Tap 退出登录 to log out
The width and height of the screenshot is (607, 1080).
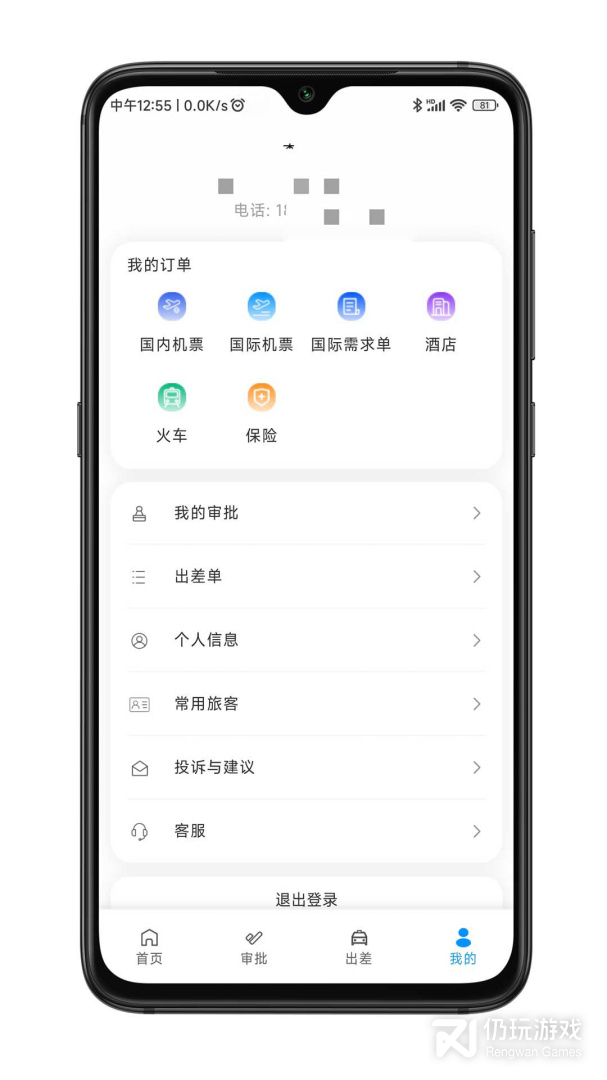(306, 898)
